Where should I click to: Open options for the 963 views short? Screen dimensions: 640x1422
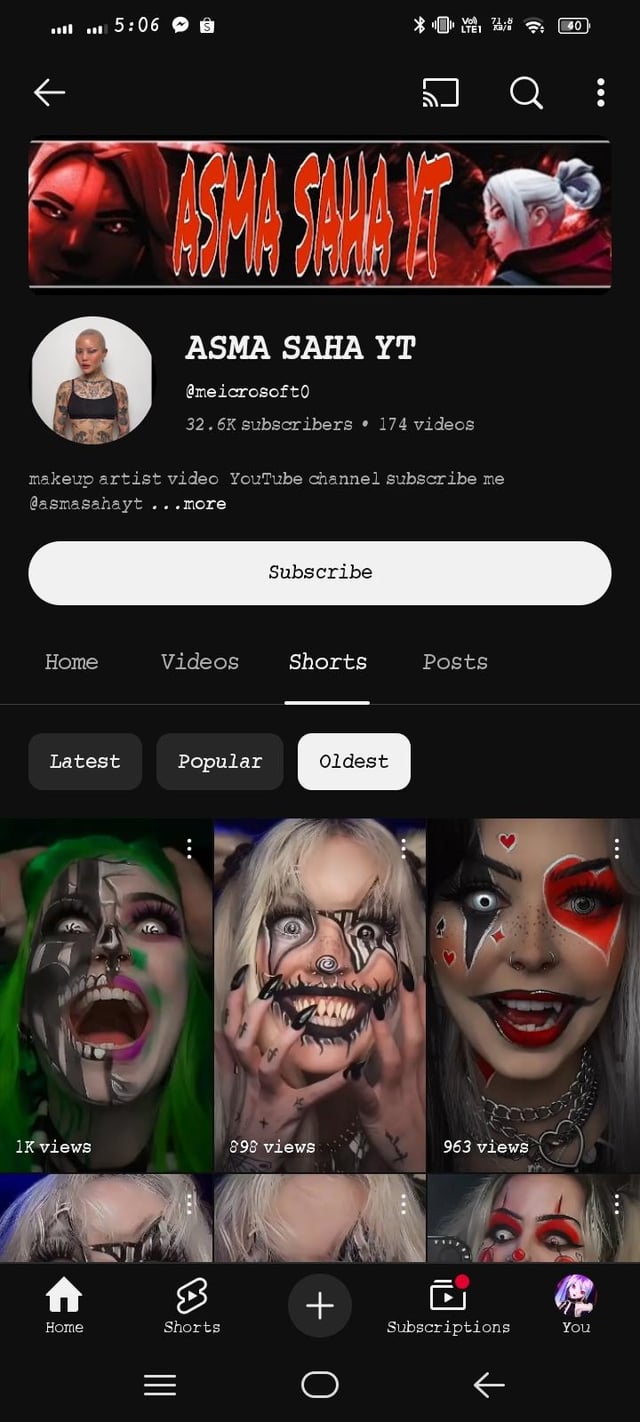coord(617,849)
